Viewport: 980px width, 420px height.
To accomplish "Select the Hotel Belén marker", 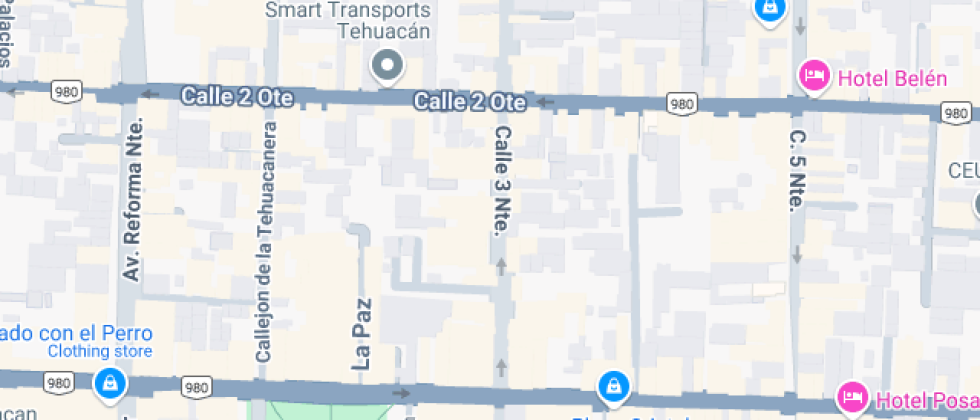I will coord(815,76).
